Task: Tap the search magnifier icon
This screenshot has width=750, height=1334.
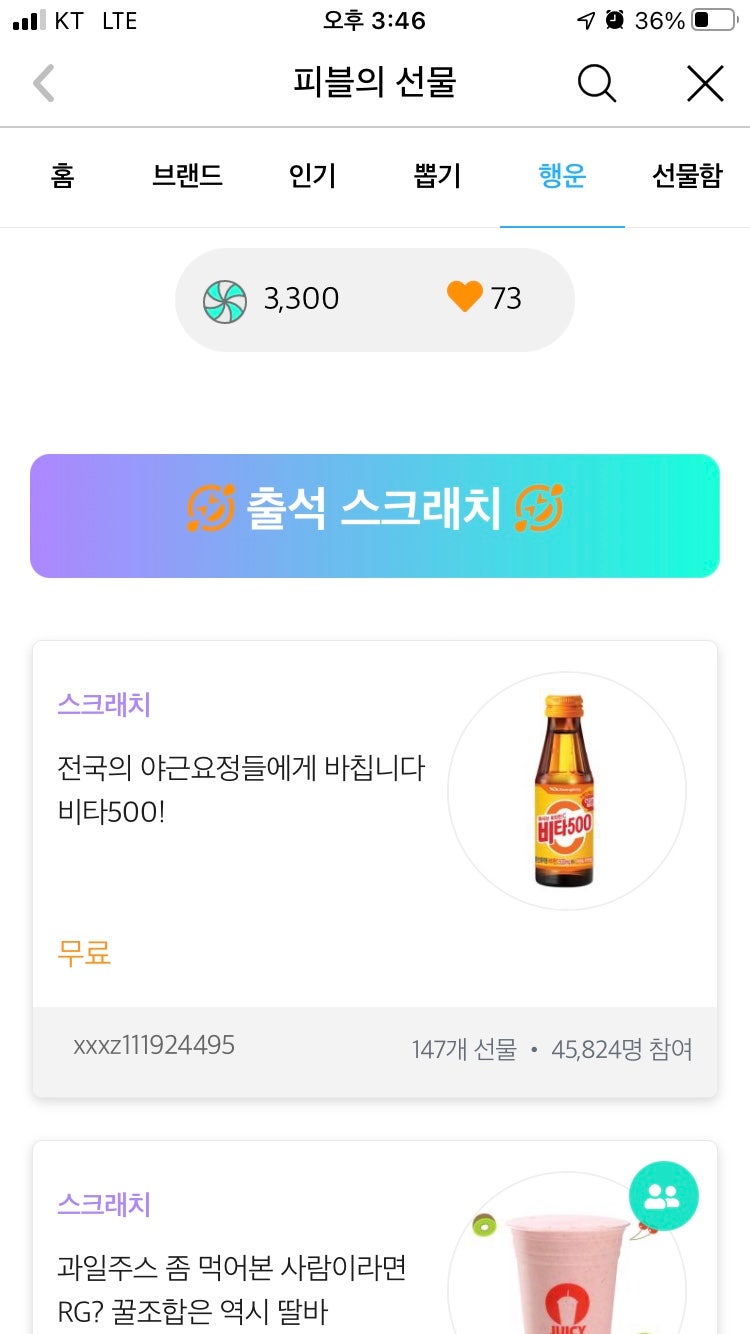Action: (597, 84)
